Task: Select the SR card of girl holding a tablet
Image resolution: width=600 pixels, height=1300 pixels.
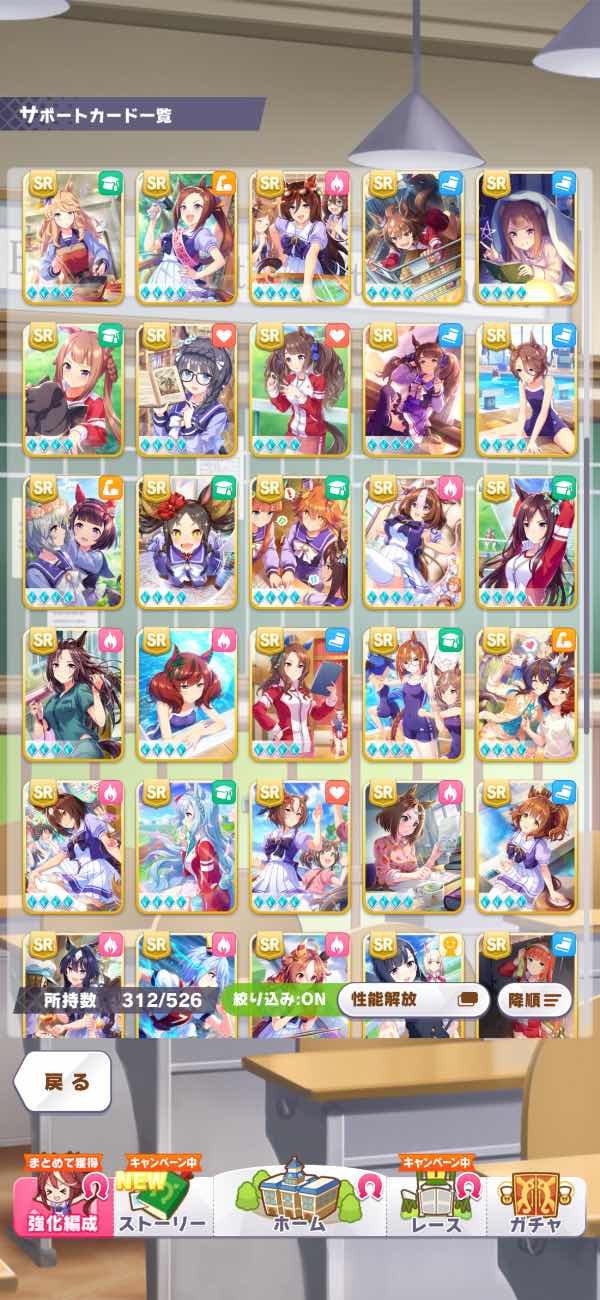Action: [x=300, y=694]
